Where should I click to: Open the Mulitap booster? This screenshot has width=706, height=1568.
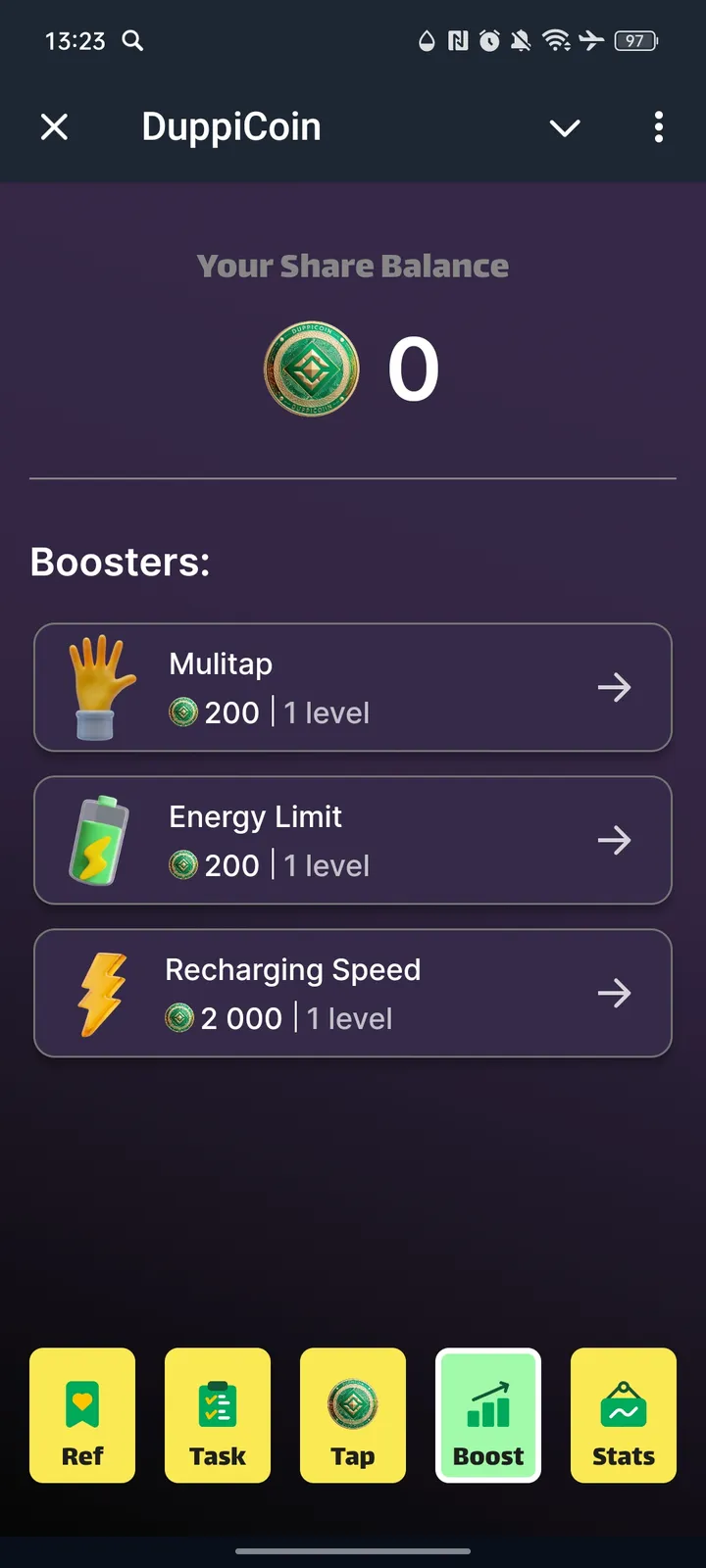click(x=353, y=687)
